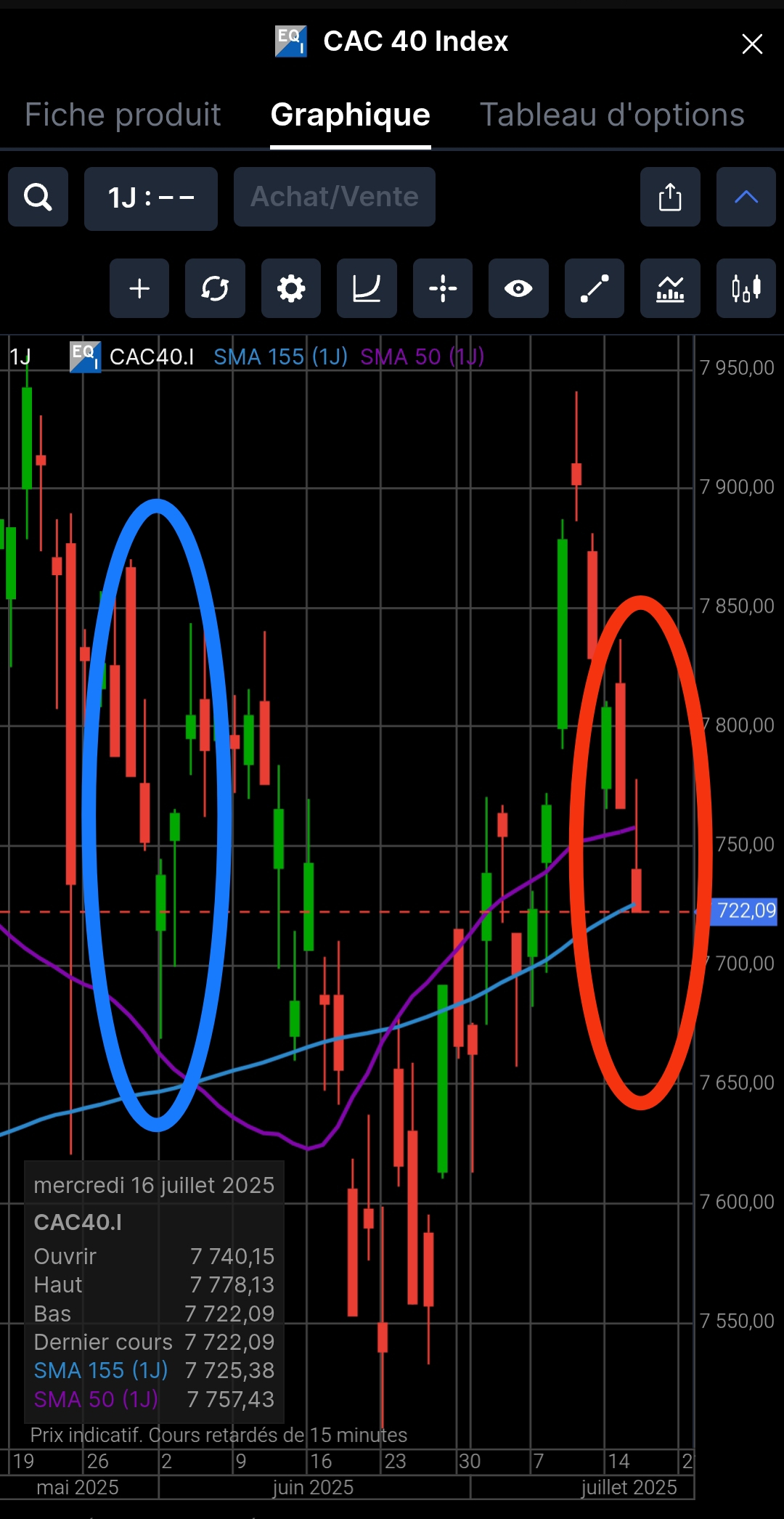This screenshot has height=1519, width=784.
Task: Change the 1J chart period
Action: click(151, 197)
